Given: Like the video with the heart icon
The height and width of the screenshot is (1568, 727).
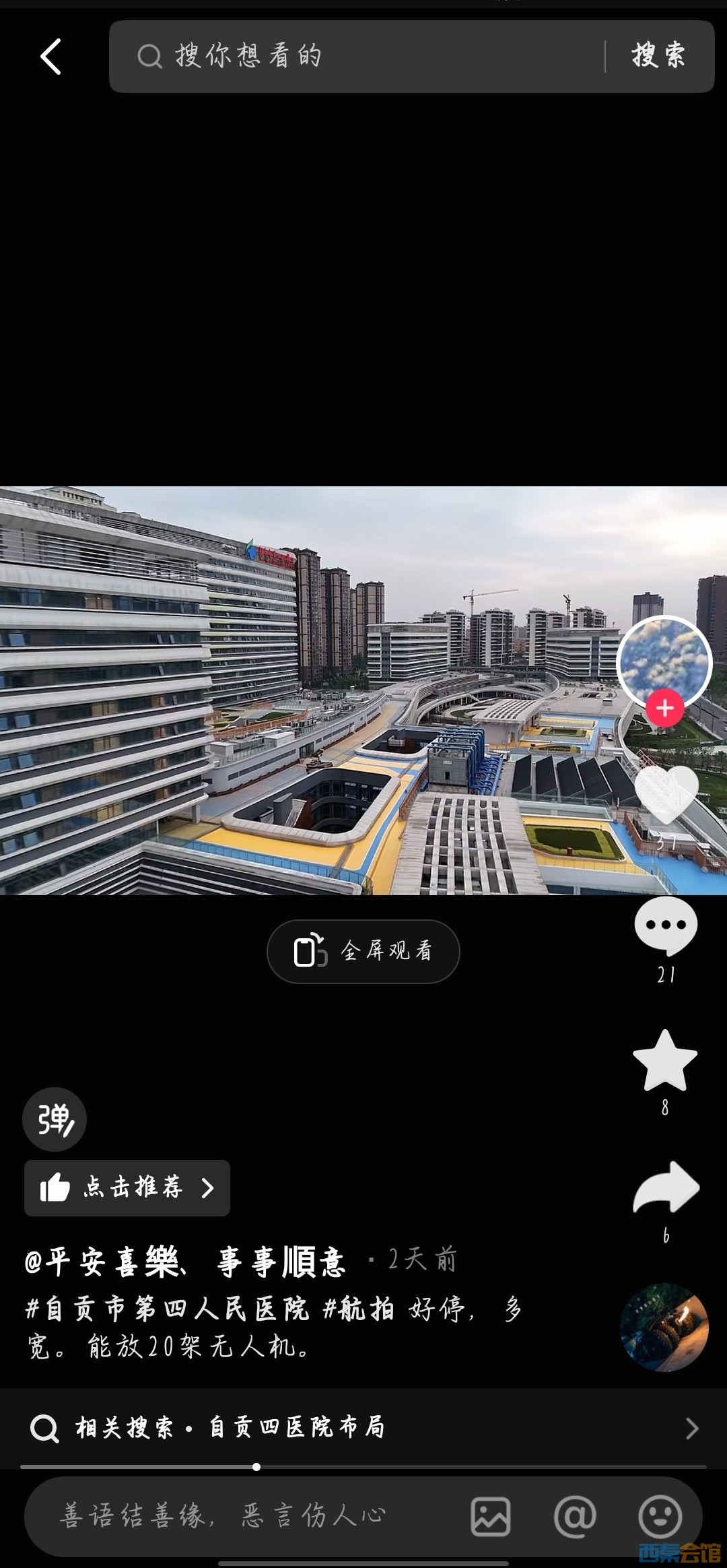Looking at the screenshot, I should coord(666,795).
